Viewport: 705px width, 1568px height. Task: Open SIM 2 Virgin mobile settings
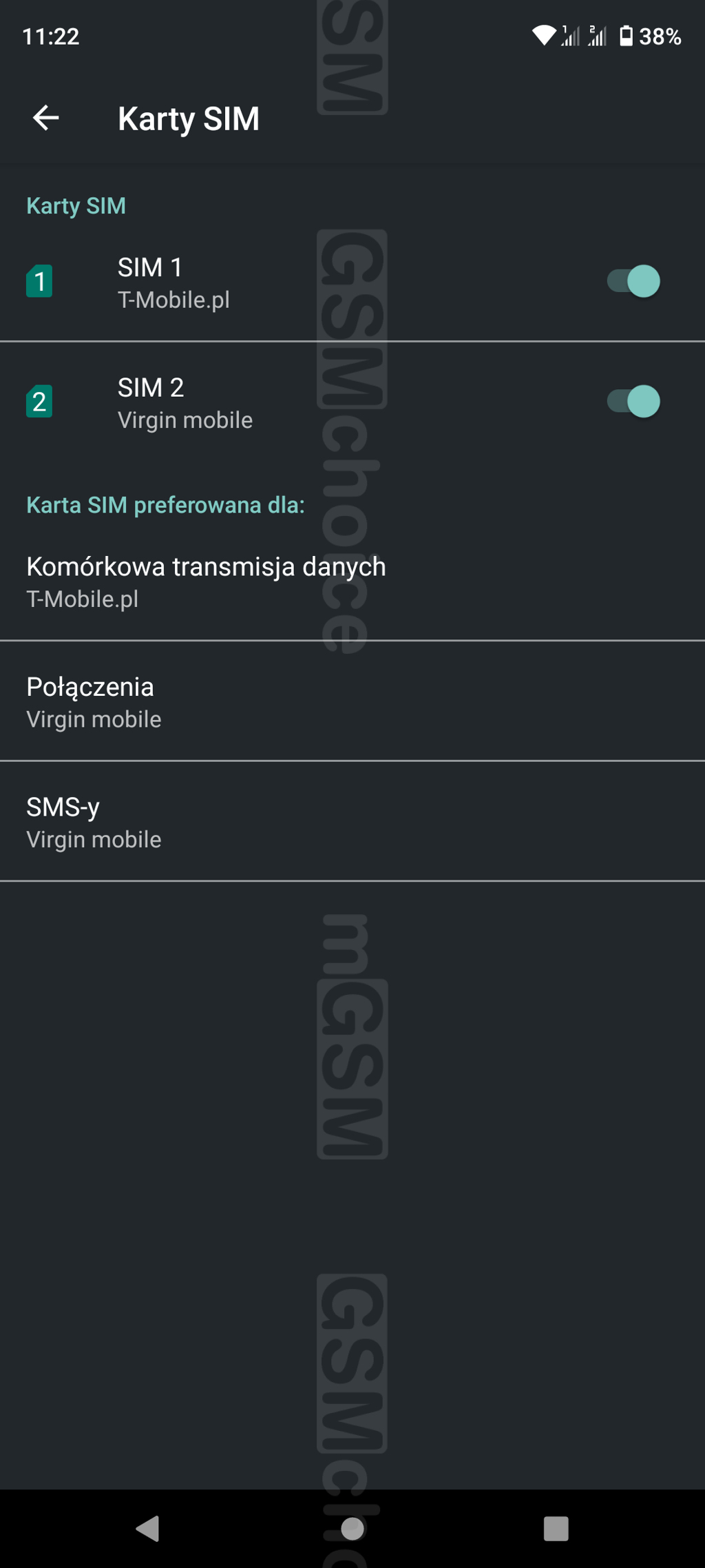pos(275,403)
